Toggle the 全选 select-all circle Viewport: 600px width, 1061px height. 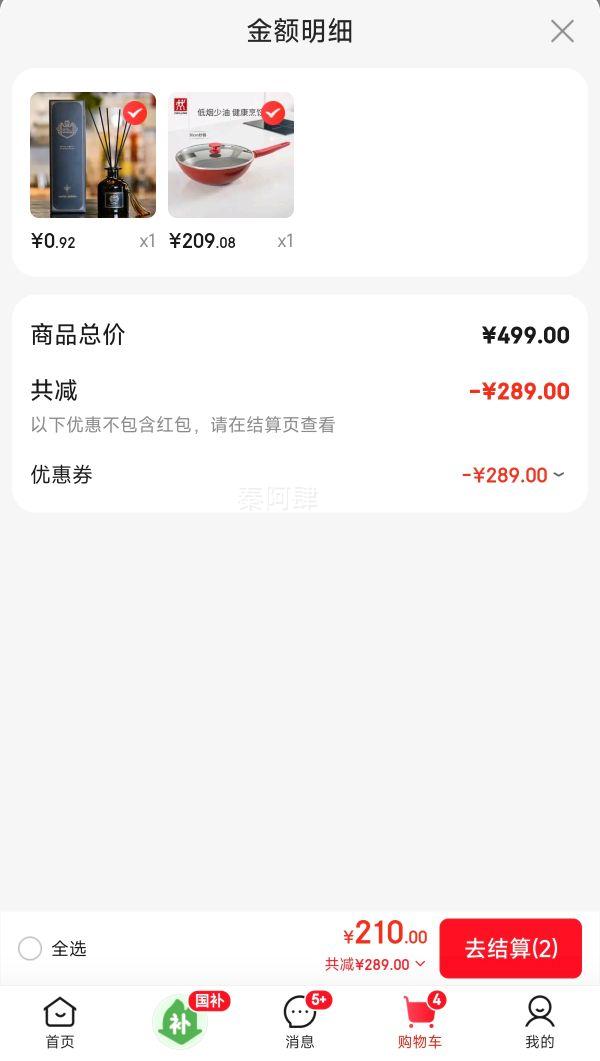[x=30, y=948]
